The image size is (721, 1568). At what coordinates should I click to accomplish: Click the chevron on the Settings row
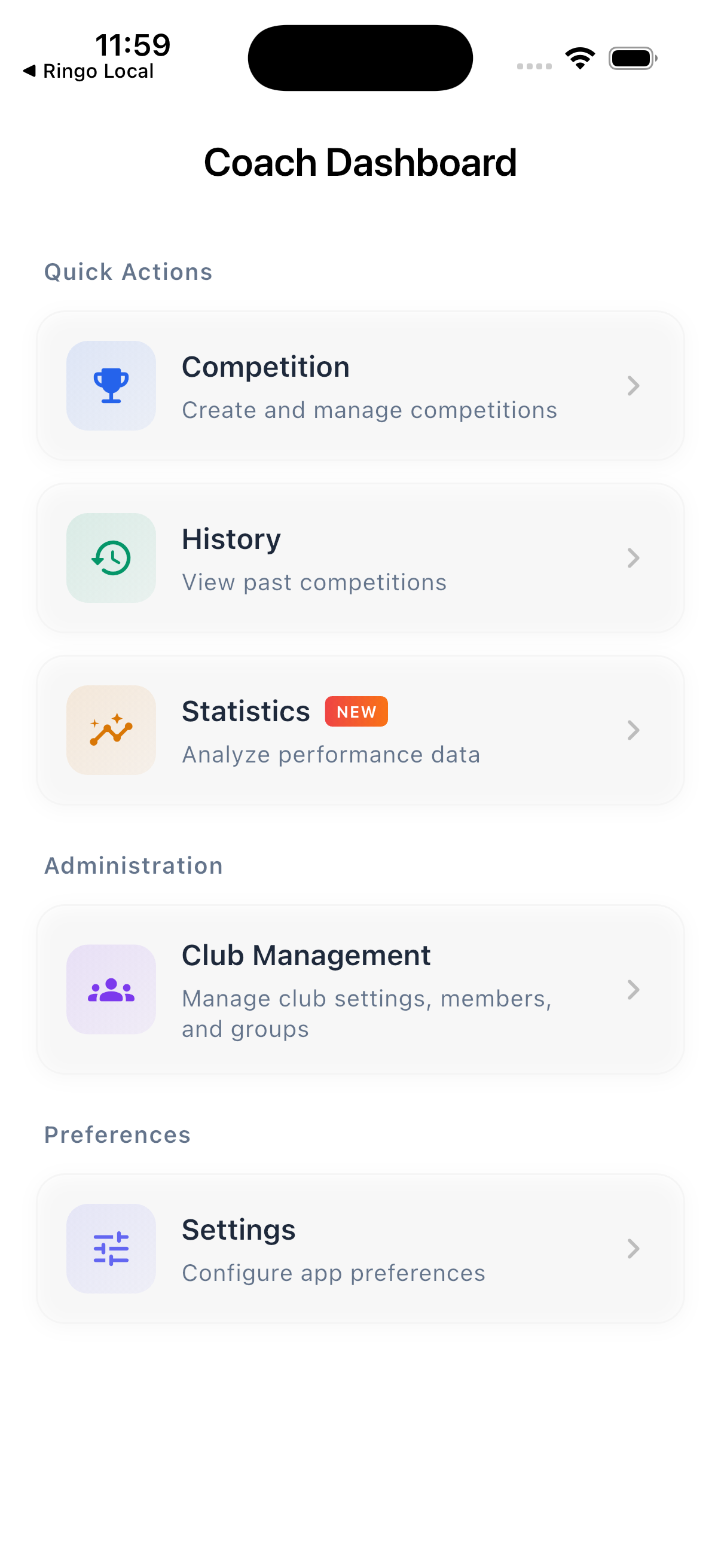634,1249
